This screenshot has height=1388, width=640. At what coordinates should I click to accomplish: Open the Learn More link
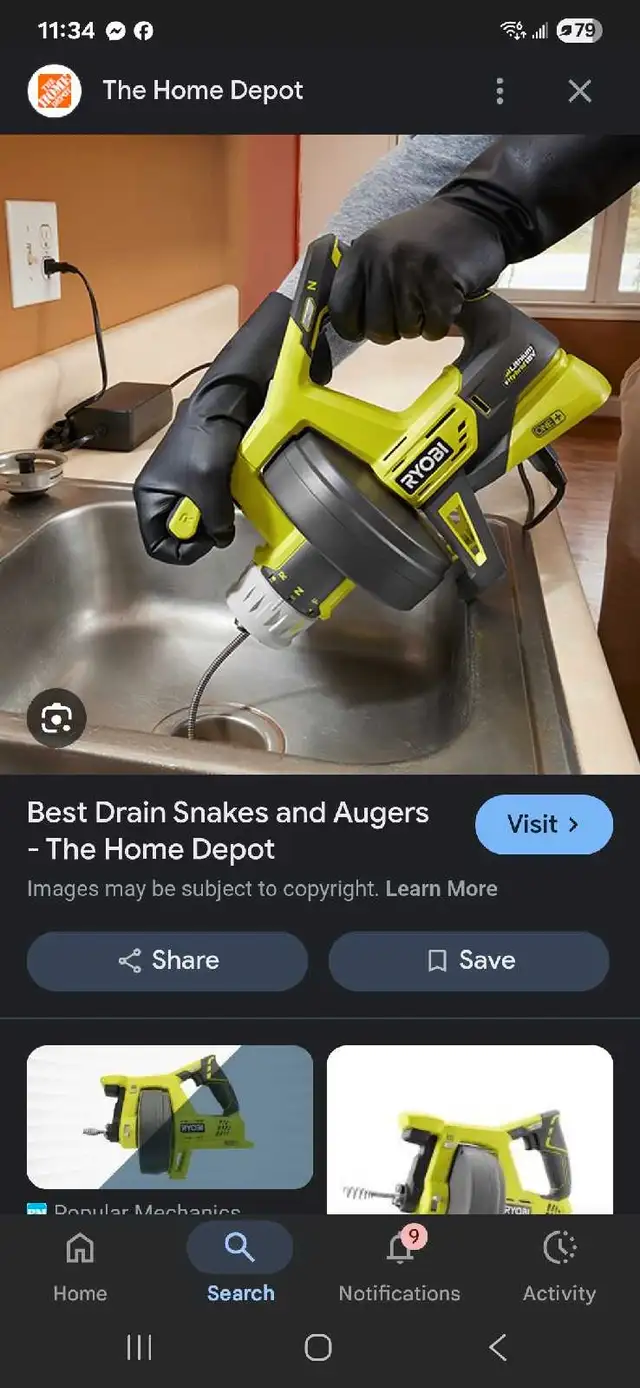tap(441, 888)
